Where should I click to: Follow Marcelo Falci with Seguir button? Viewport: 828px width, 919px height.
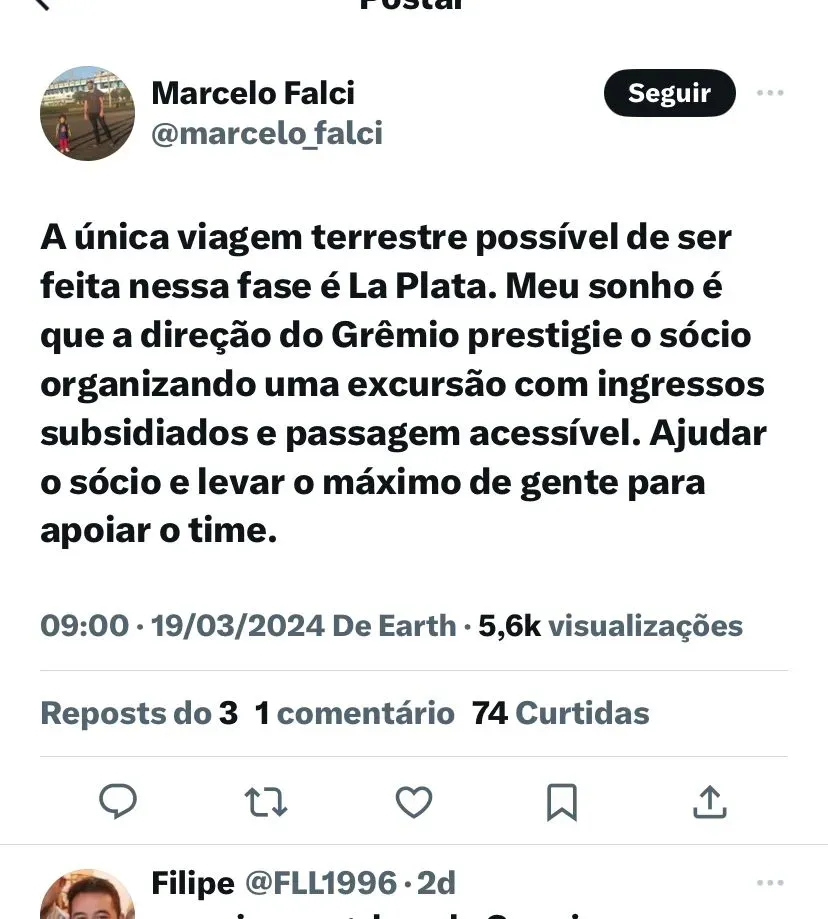669,94
